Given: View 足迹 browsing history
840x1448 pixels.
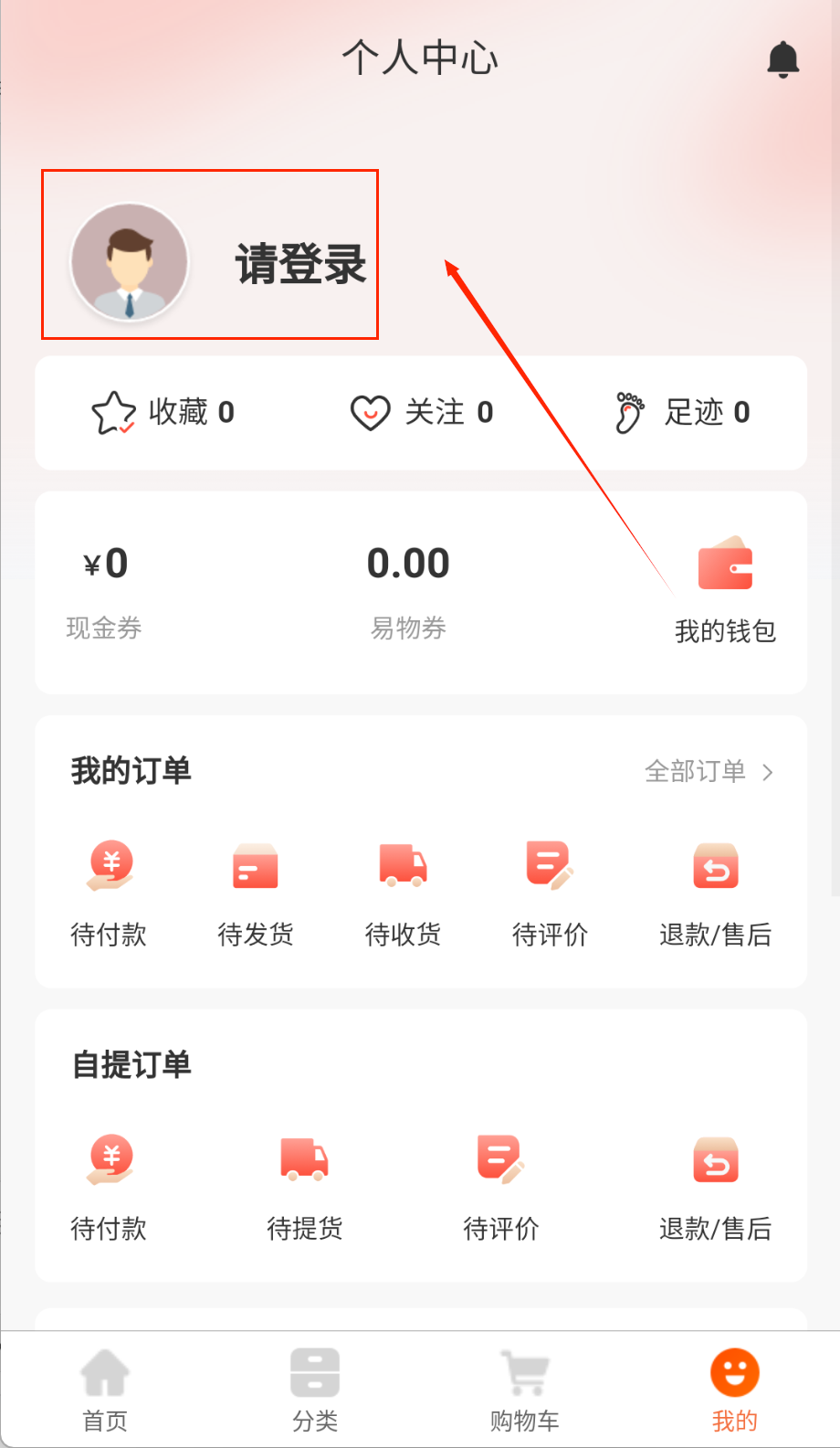Looking at the screenshot, I should pos(683,413).
